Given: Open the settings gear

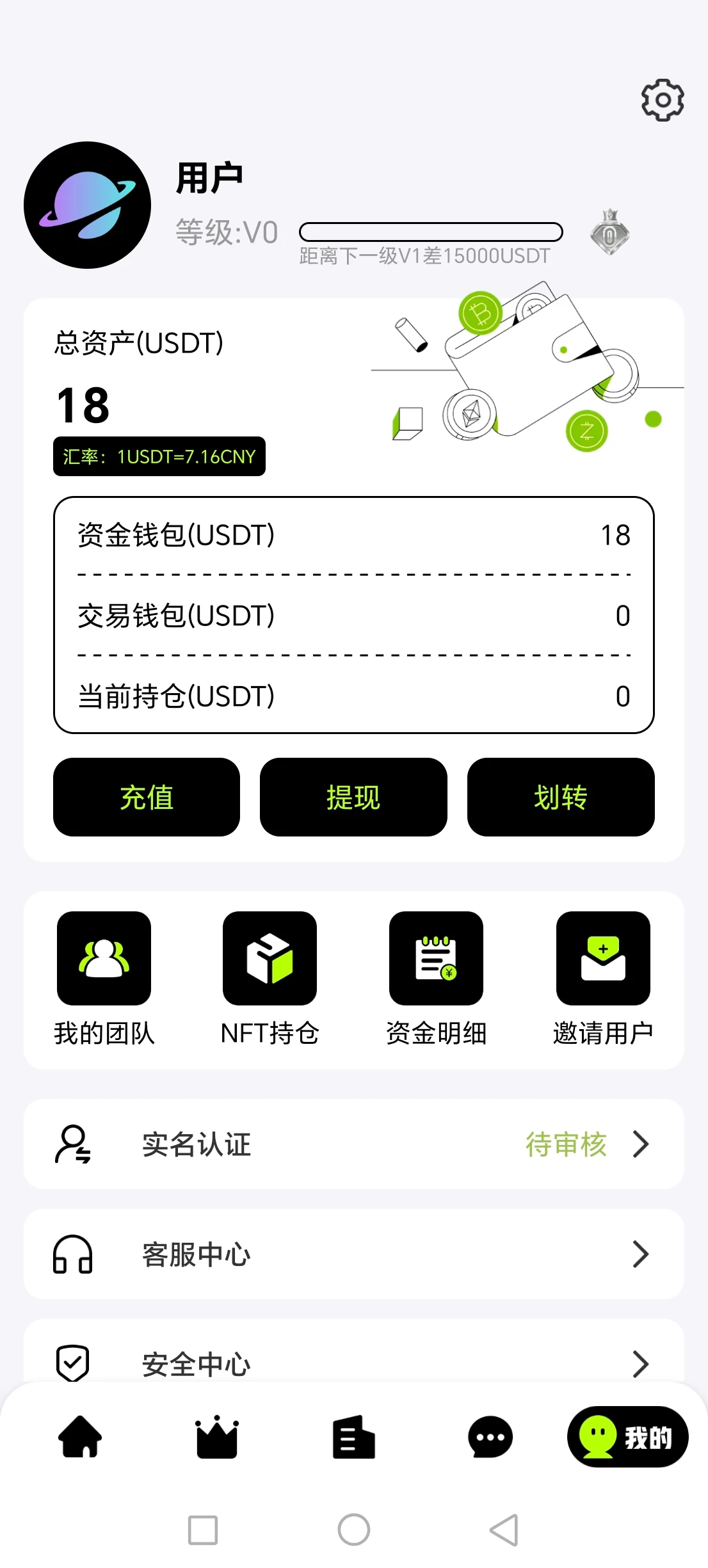Looking at the screenshot, I should pyautogui.click(x=662, y=99).
